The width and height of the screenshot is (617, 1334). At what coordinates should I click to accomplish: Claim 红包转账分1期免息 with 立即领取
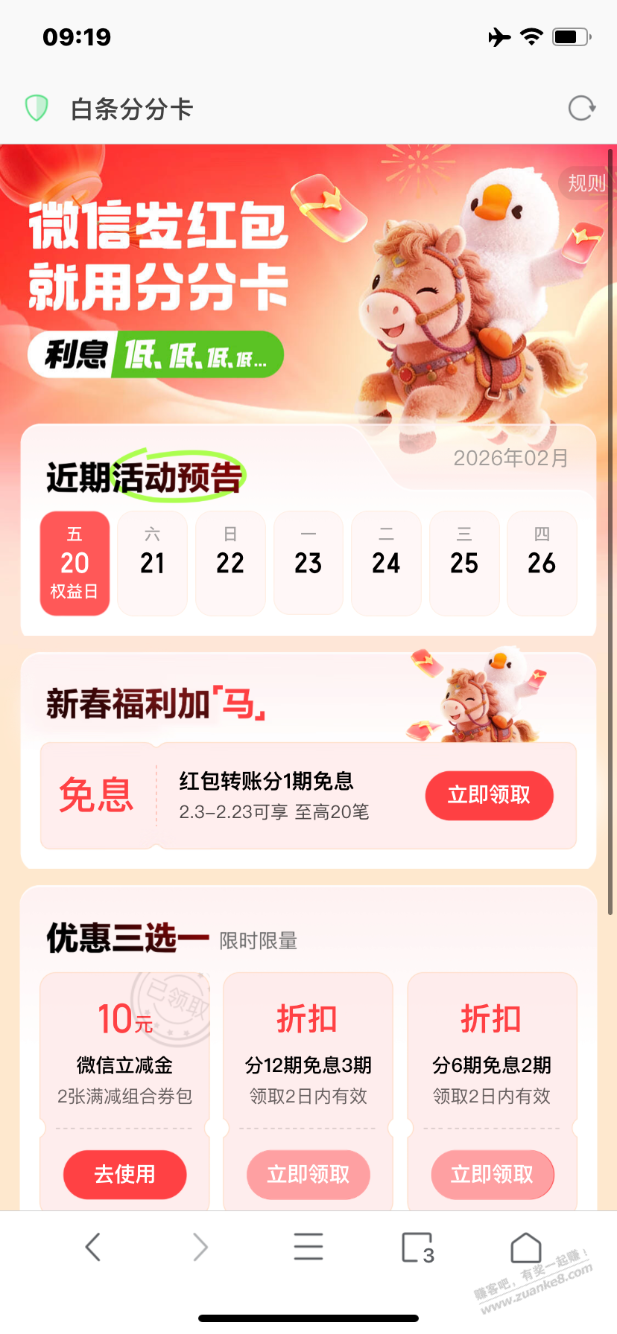point(489,795)
